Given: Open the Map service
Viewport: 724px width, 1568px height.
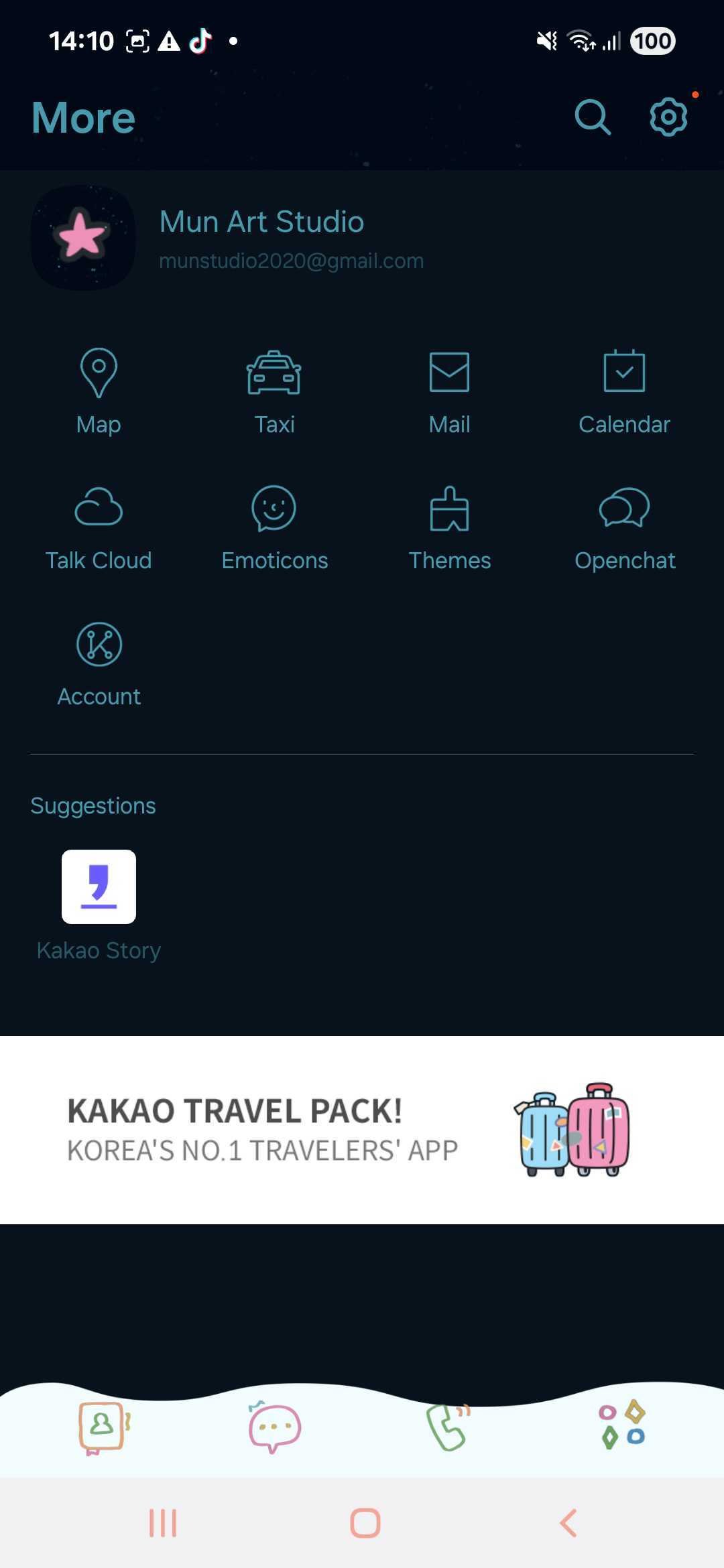Looking at the screenshot, I should (99, 390).
